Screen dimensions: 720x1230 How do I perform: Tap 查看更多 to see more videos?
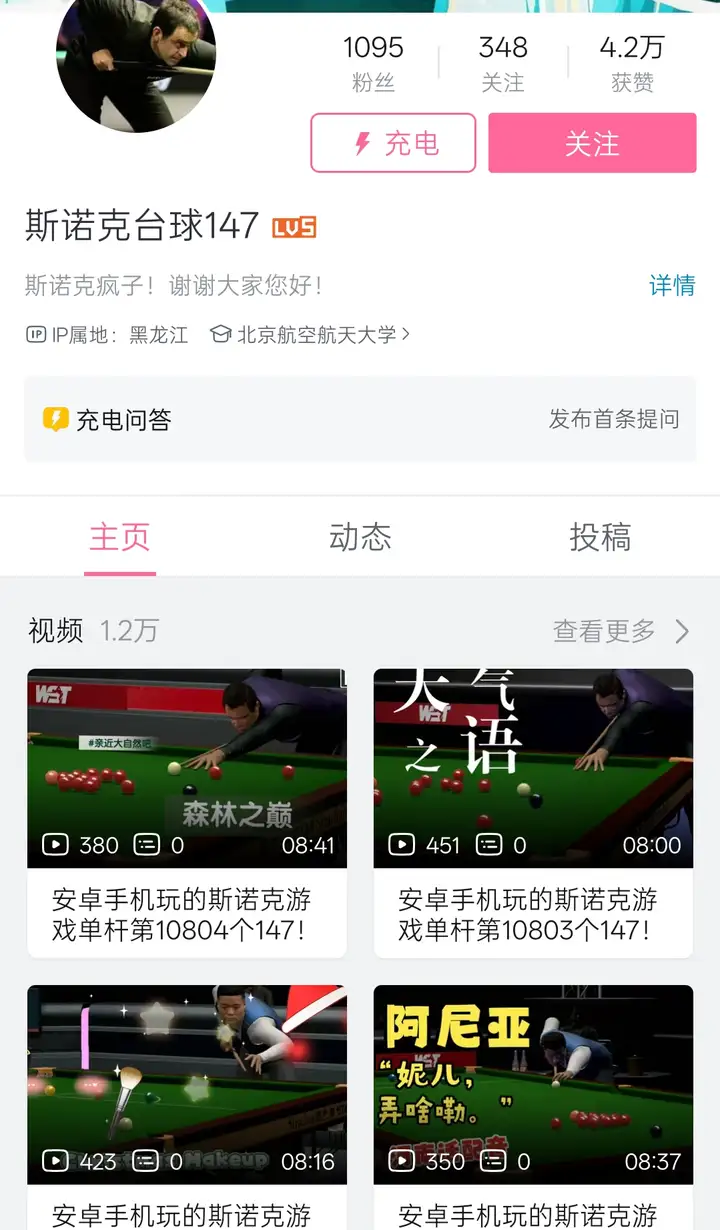621,631
